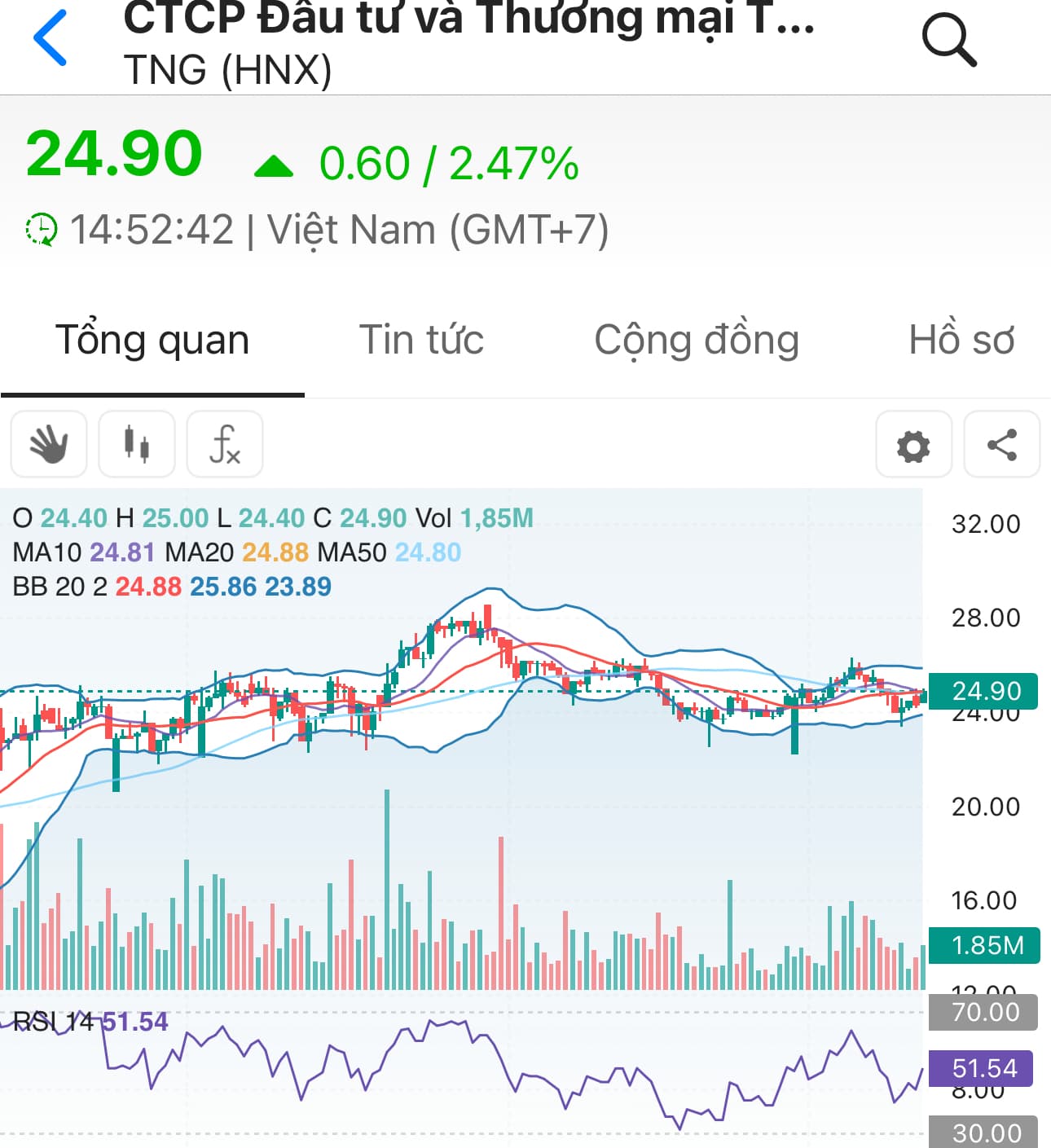Open the fx indicators button
The image size is (1051, 1148).
click(x=225, y=444)
